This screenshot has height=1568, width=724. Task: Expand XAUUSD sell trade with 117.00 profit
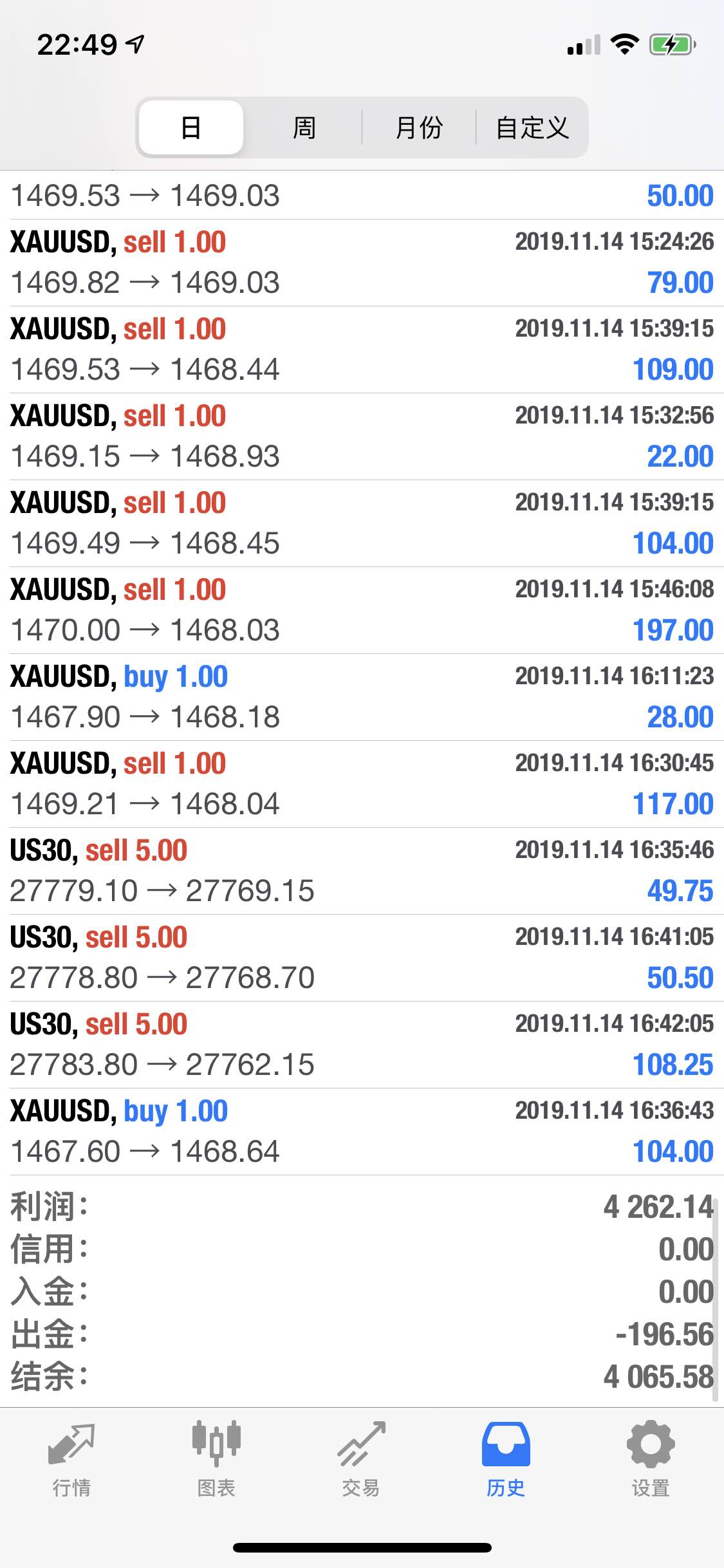pos(362,784)
